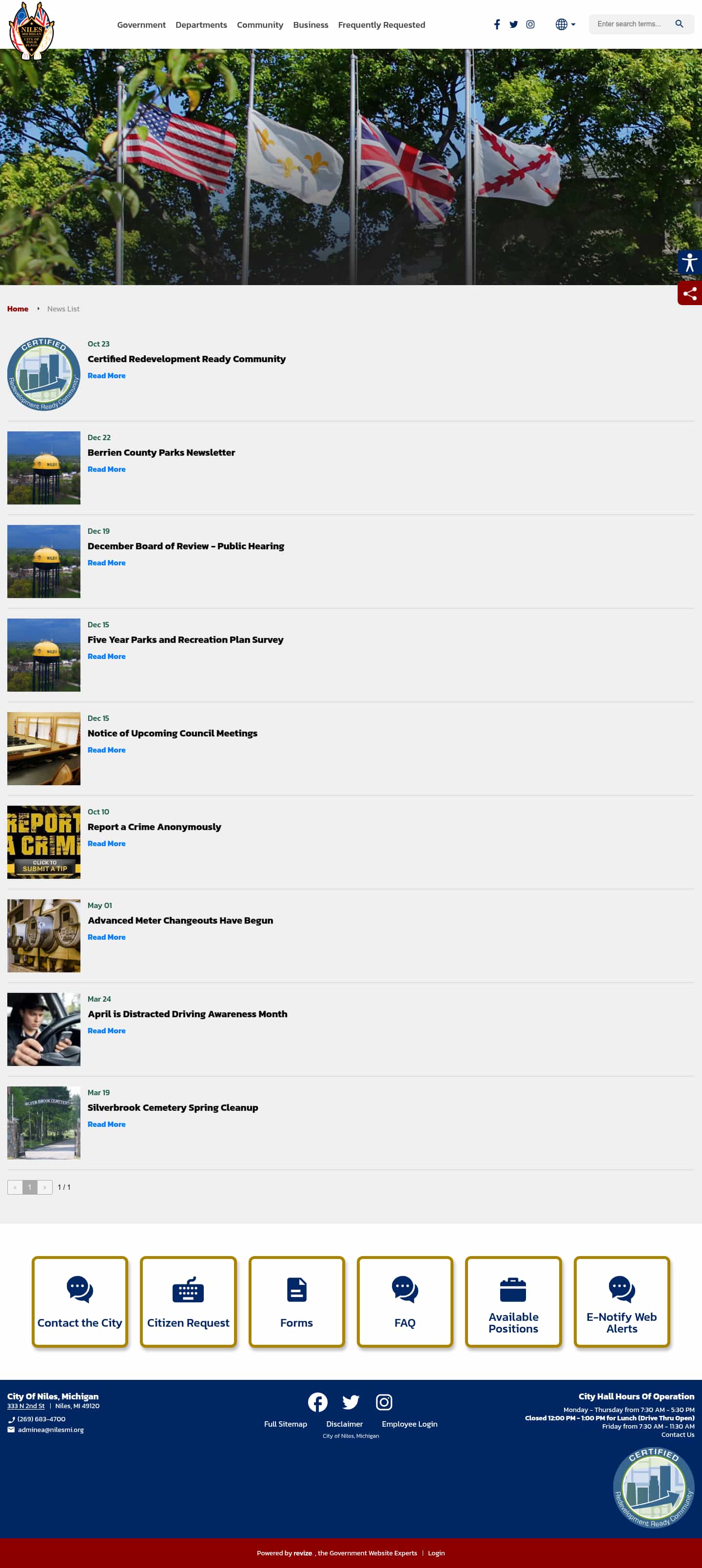702x1568 pixels.
Task: Open the Frequently Requested menu
Action: [381, 25]
